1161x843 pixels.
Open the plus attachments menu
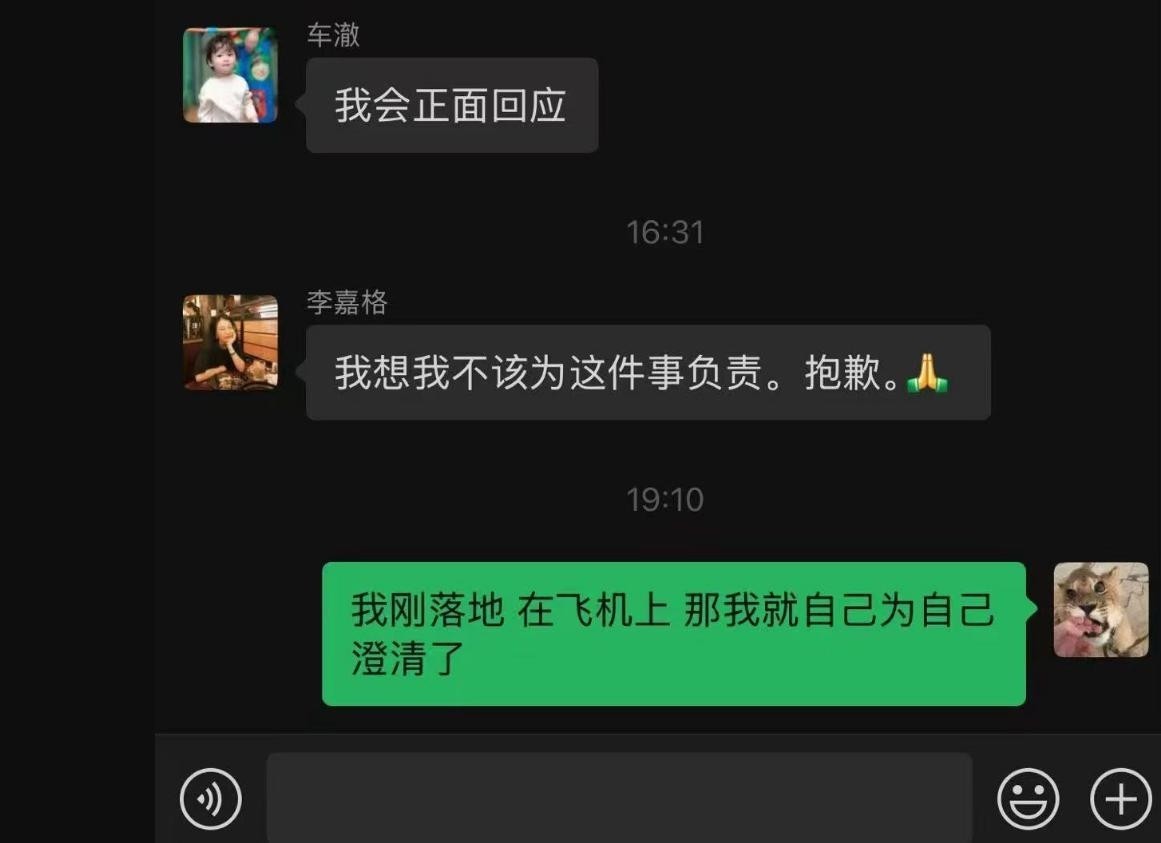point(1120,798)
